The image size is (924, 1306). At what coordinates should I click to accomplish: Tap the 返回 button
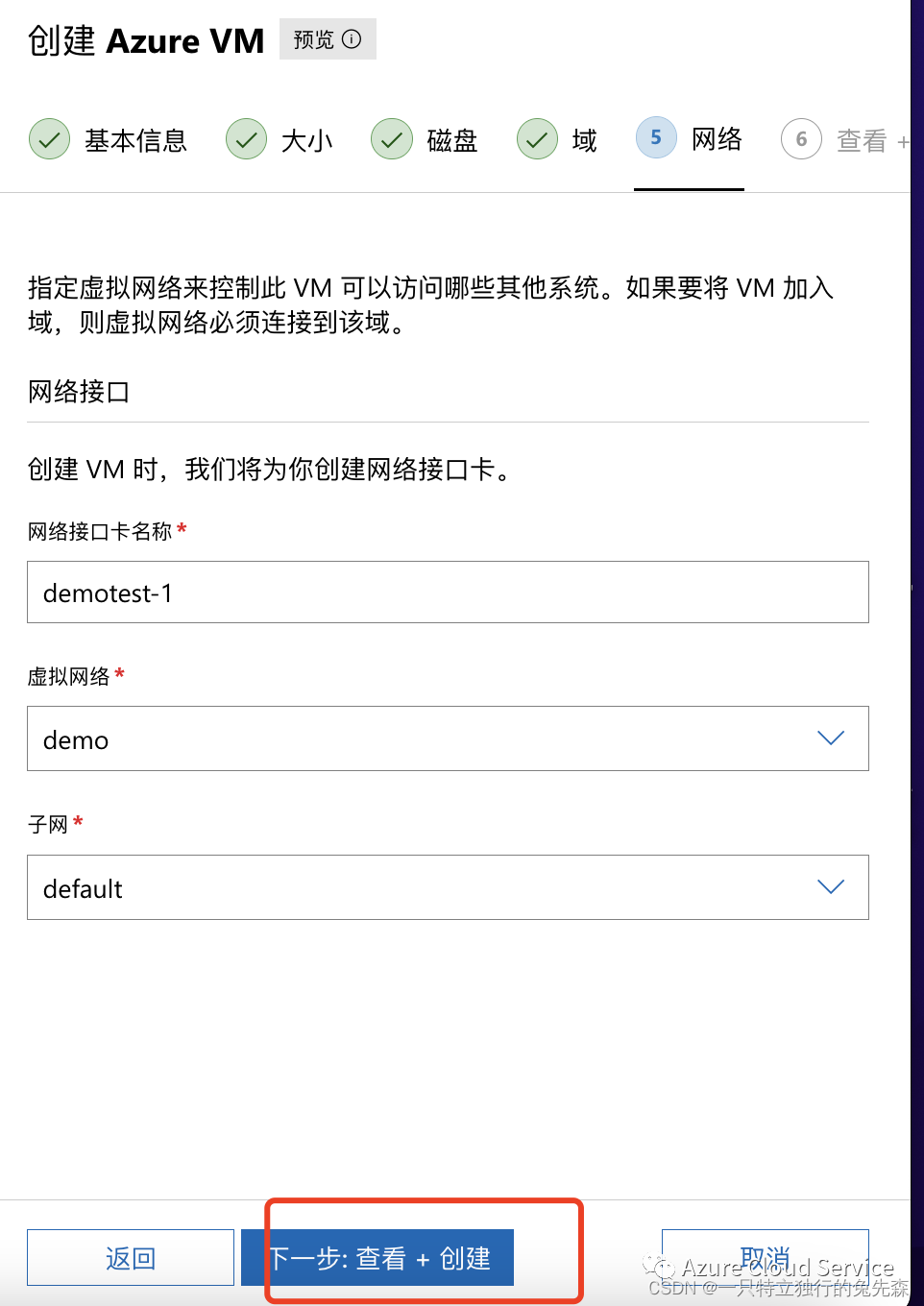pos(131,1257)
